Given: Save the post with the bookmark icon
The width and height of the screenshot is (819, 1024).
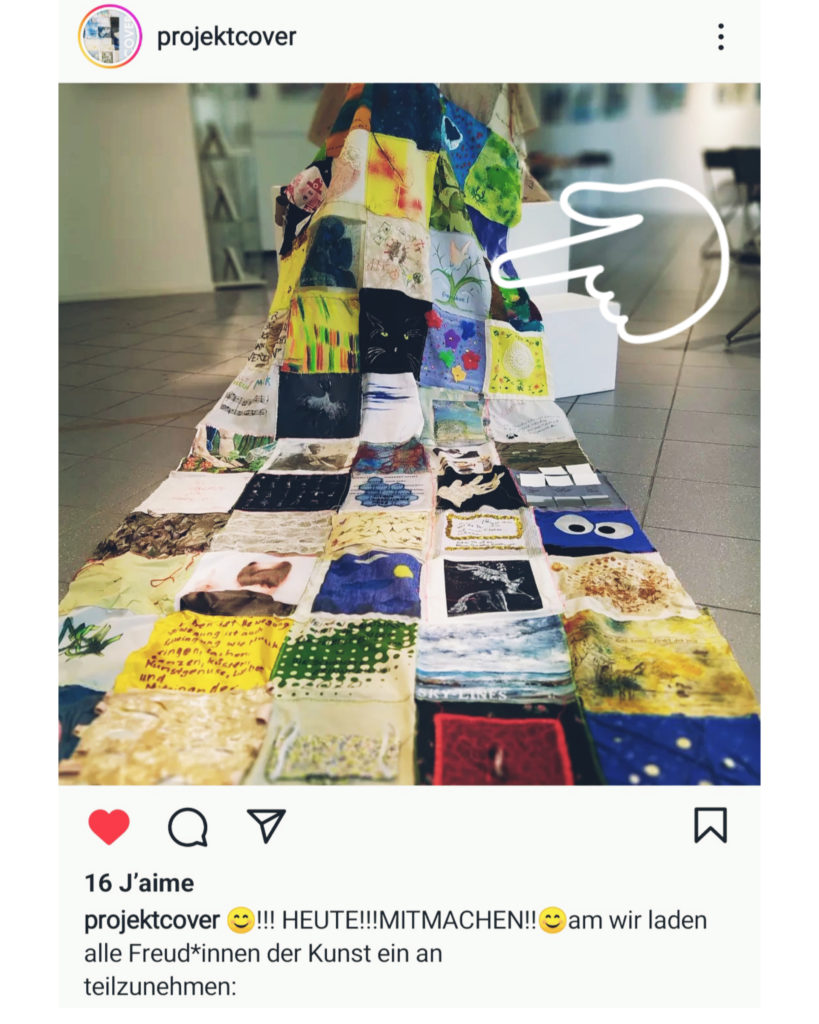Looking at the screenshot, I should point(710,825).
